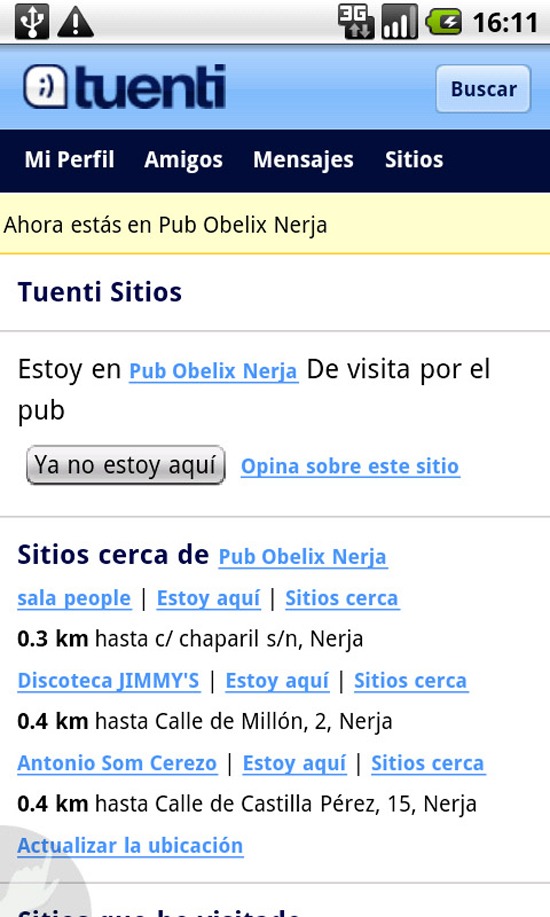550x917 pixels.
Task: Open Mi Perfil section
Action: (69, 160)
